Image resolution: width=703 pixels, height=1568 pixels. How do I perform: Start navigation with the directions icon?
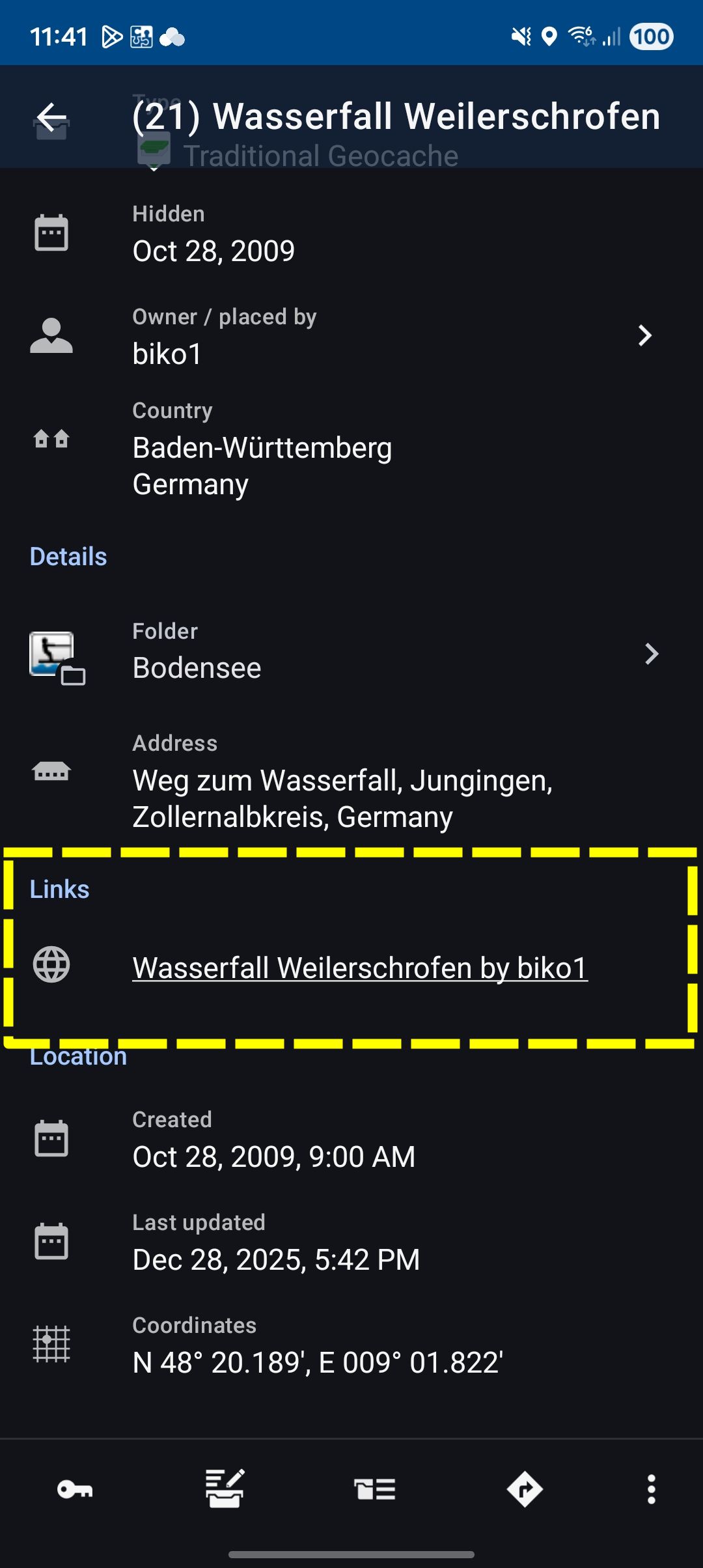(525, 1489)
